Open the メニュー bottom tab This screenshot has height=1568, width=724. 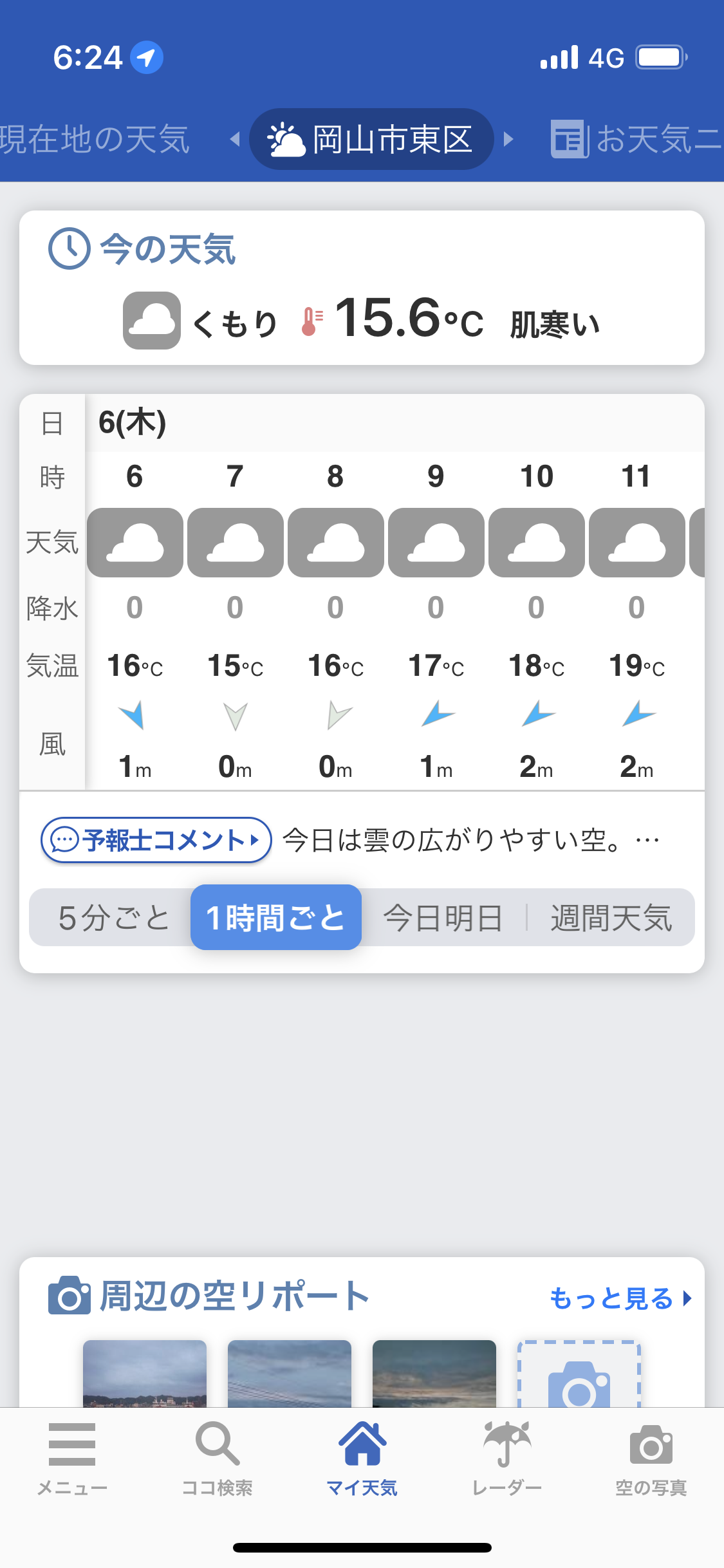72,1459
